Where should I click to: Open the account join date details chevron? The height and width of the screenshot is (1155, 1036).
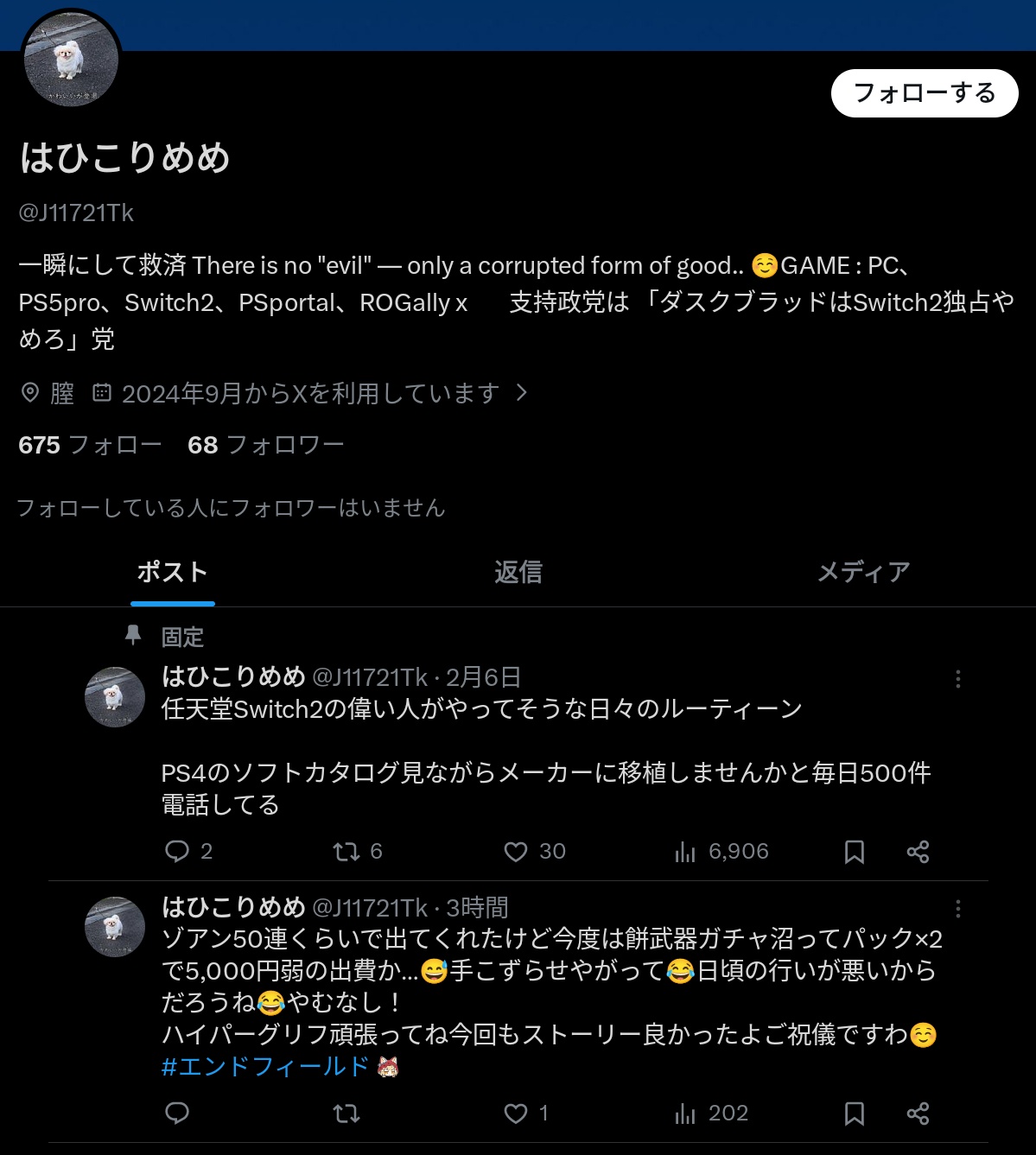point(521,393)
